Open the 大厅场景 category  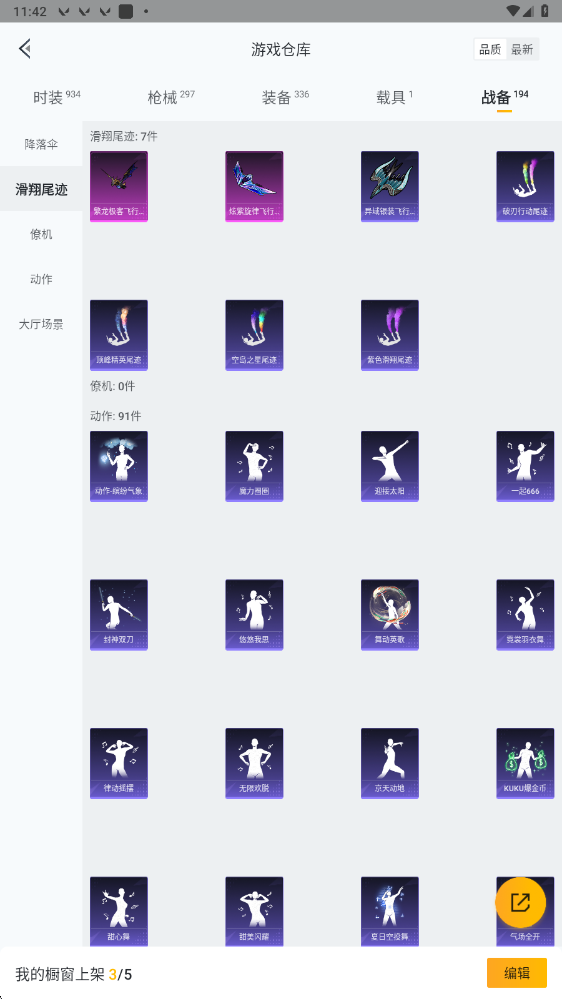41,324
